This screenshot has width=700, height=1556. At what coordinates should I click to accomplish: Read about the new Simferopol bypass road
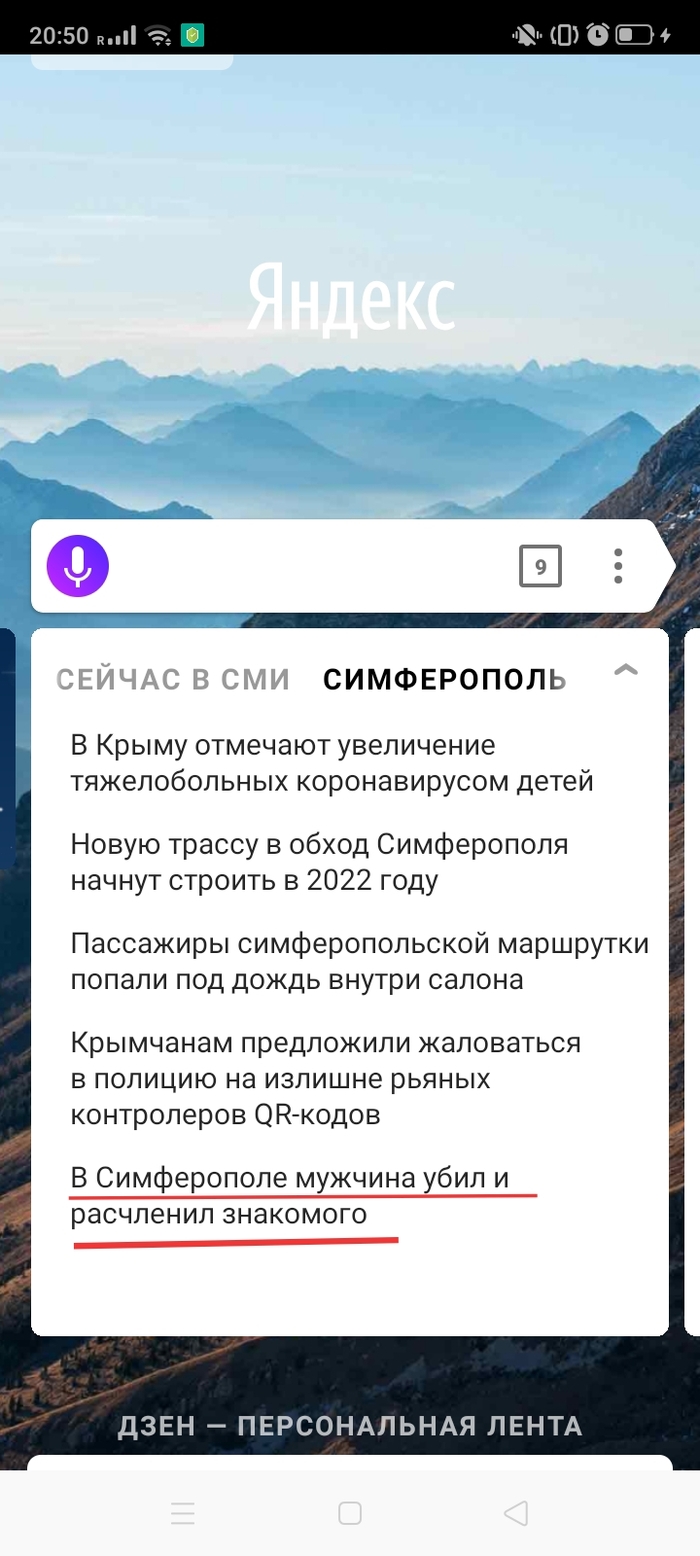point(319,862)
